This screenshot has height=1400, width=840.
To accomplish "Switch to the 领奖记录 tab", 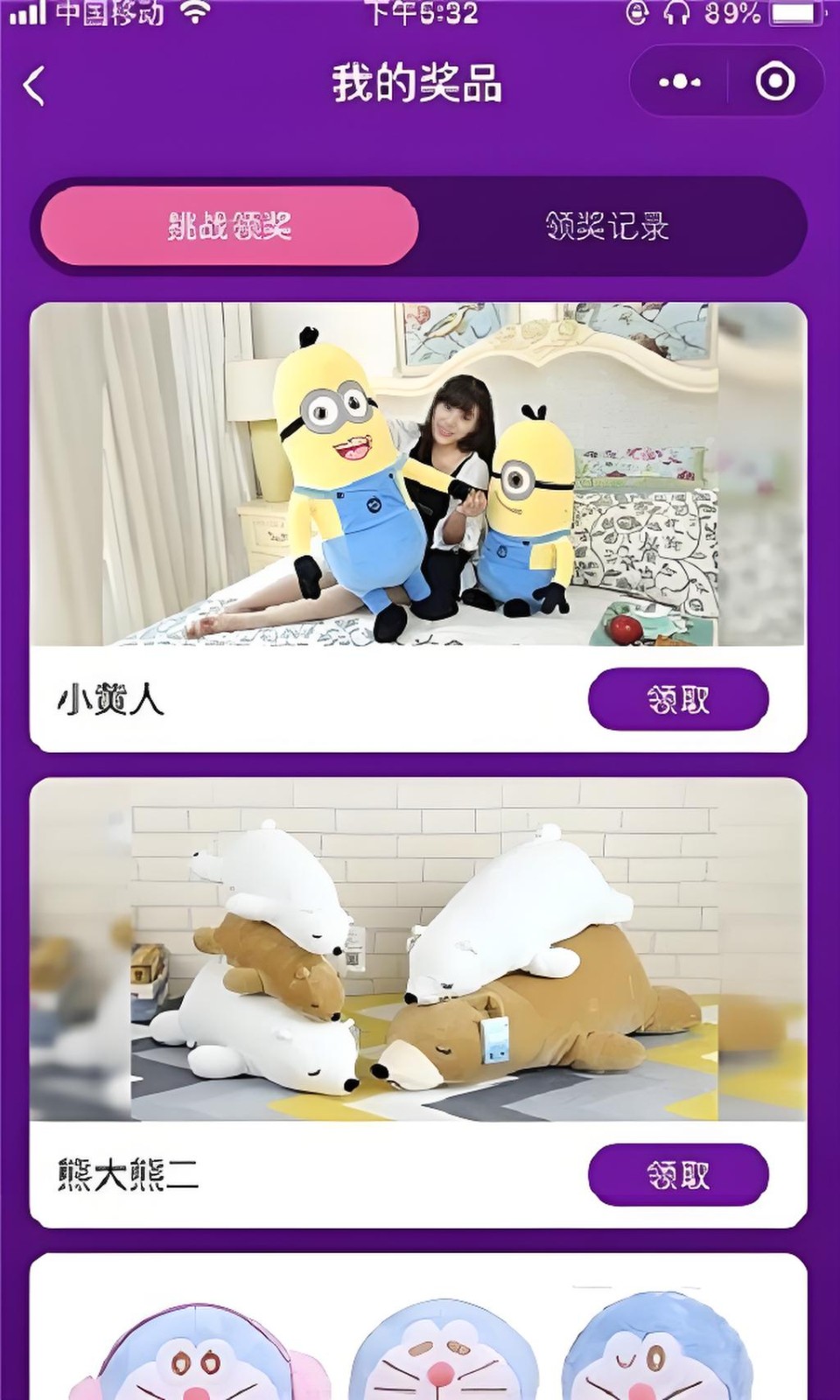I will pos(607,227).
